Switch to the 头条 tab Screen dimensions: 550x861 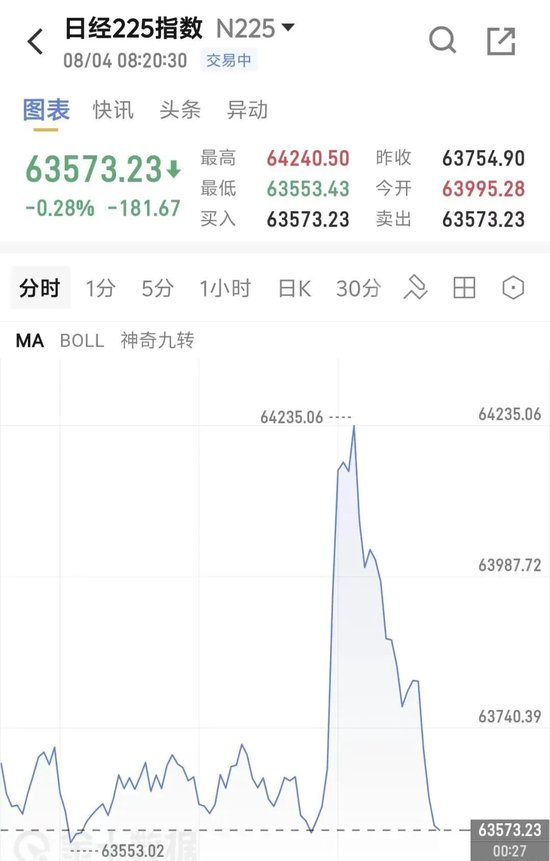(180, 110)
